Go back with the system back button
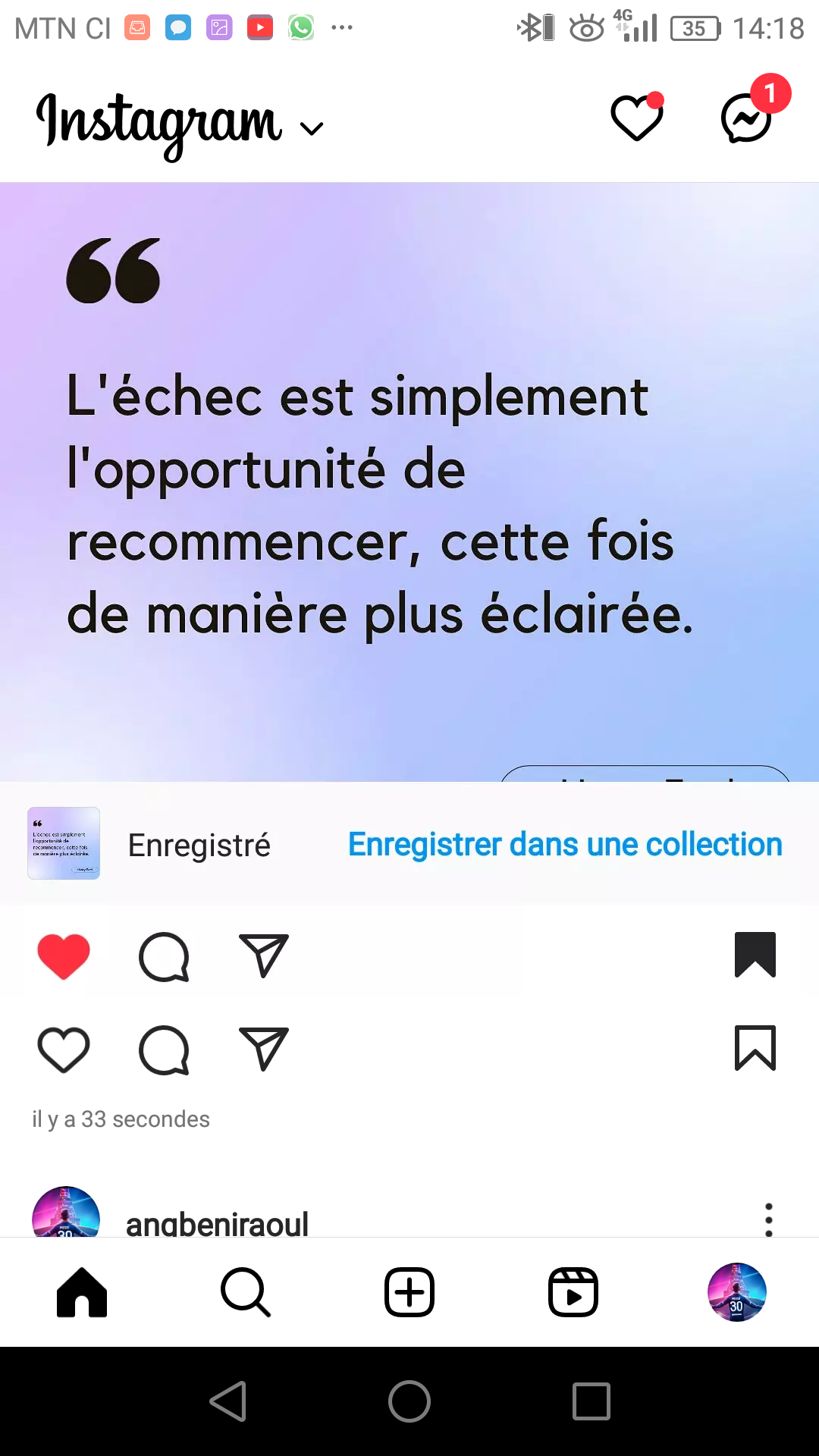The image size is (819, 1456). click(227, 1401)
